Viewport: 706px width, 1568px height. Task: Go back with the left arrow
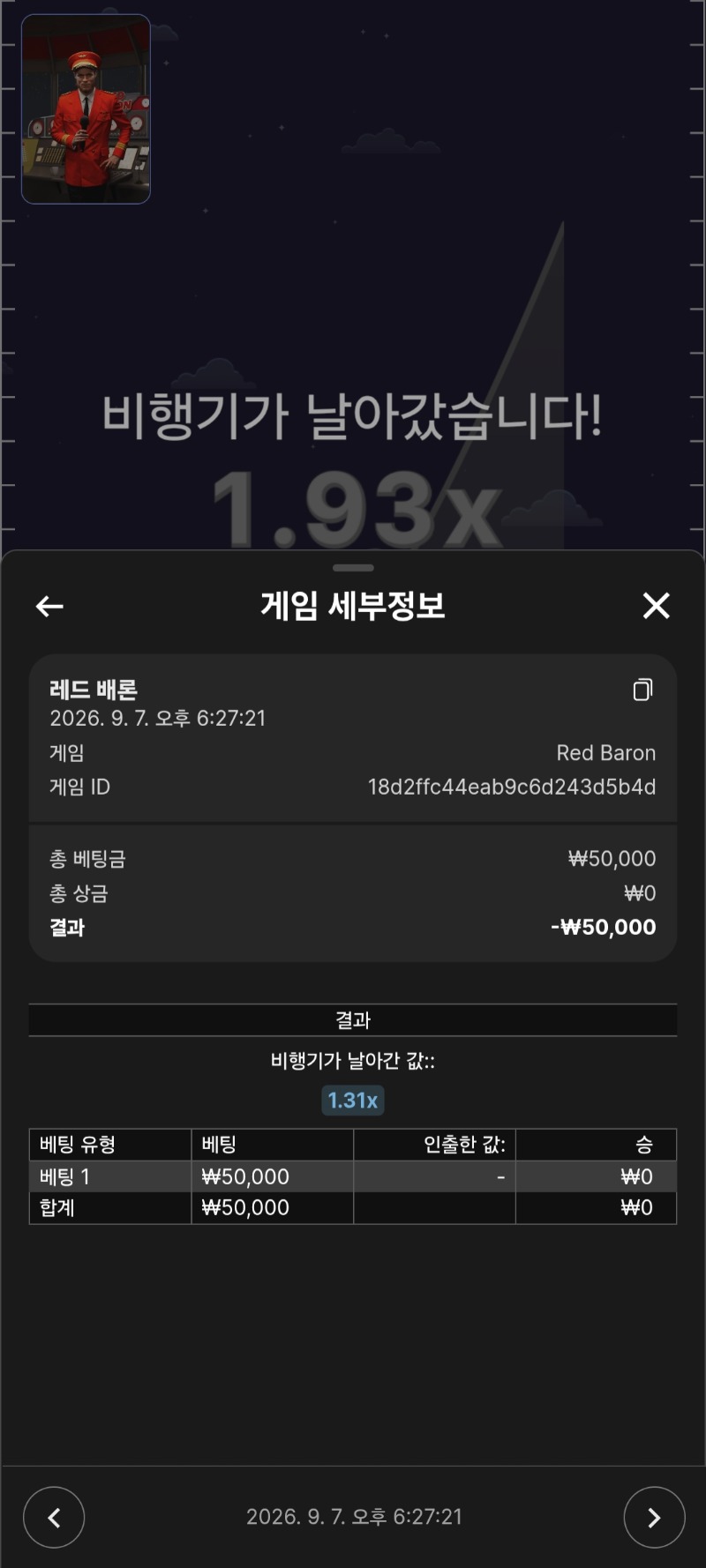click(49, 606)
